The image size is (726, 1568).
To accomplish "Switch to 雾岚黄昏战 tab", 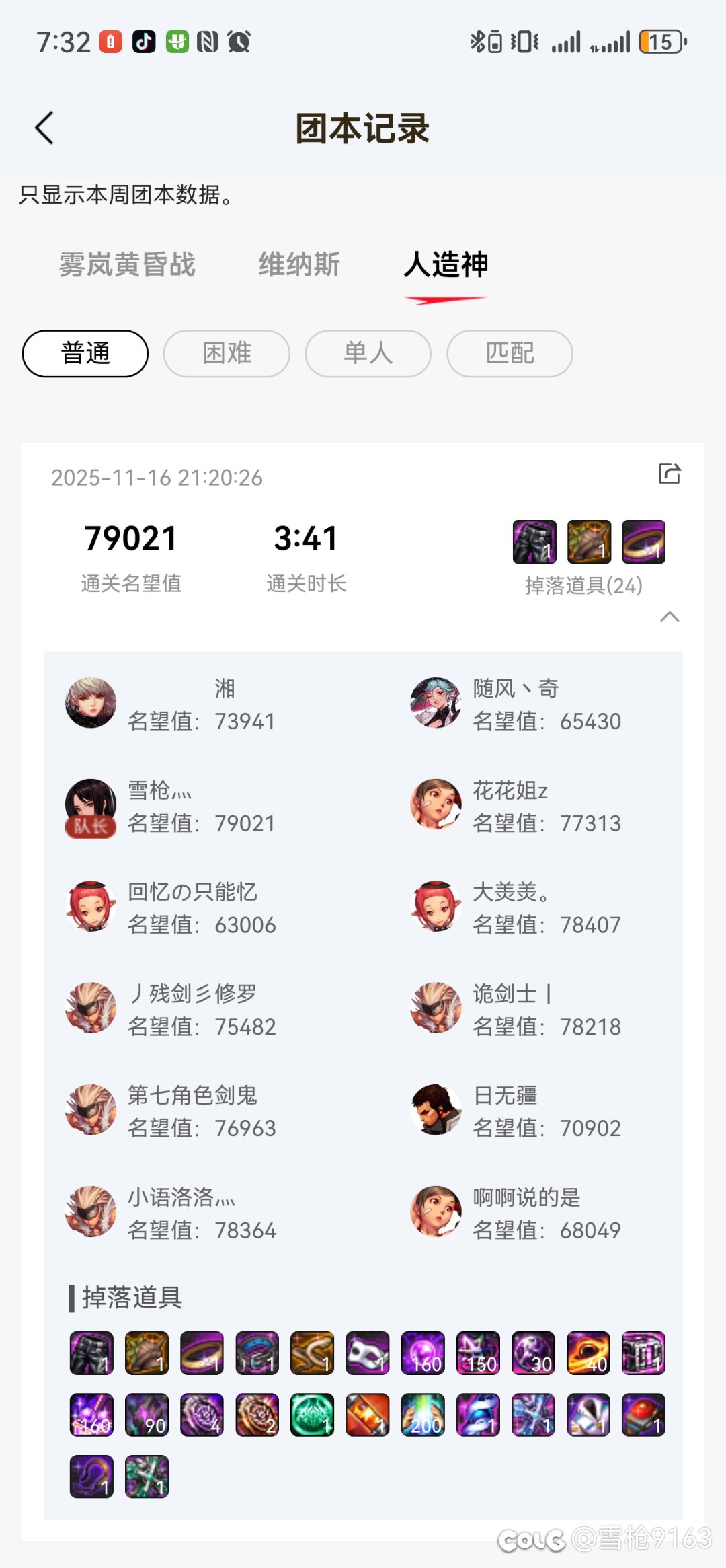I will pos(127,264).
